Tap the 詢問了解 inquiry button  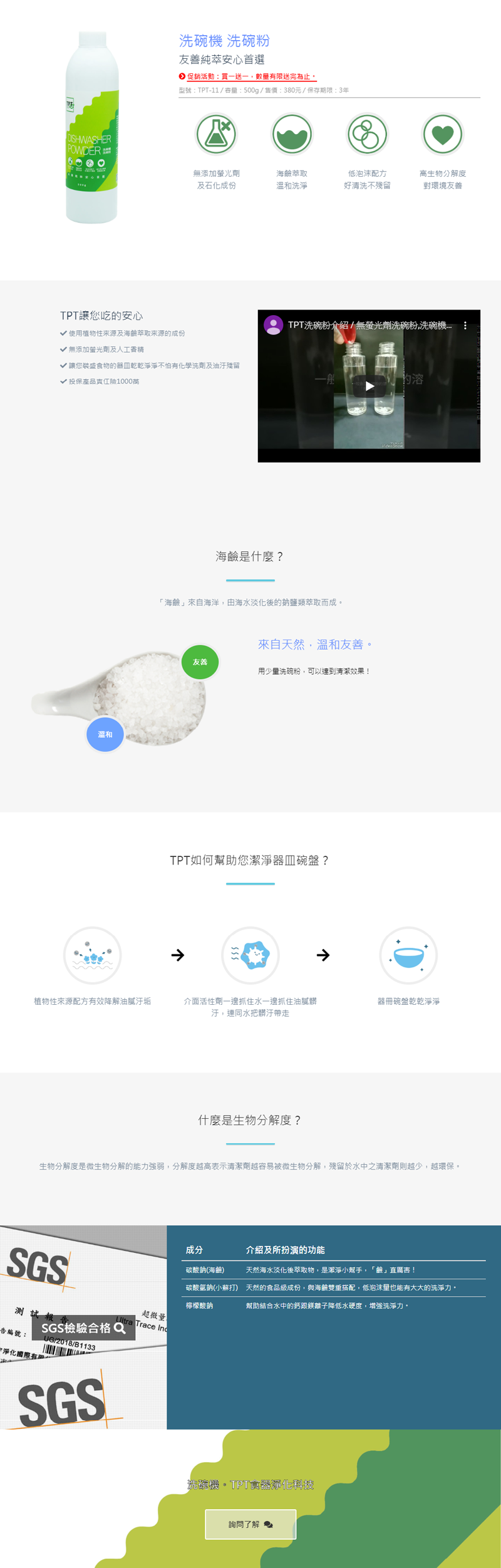250,1524
